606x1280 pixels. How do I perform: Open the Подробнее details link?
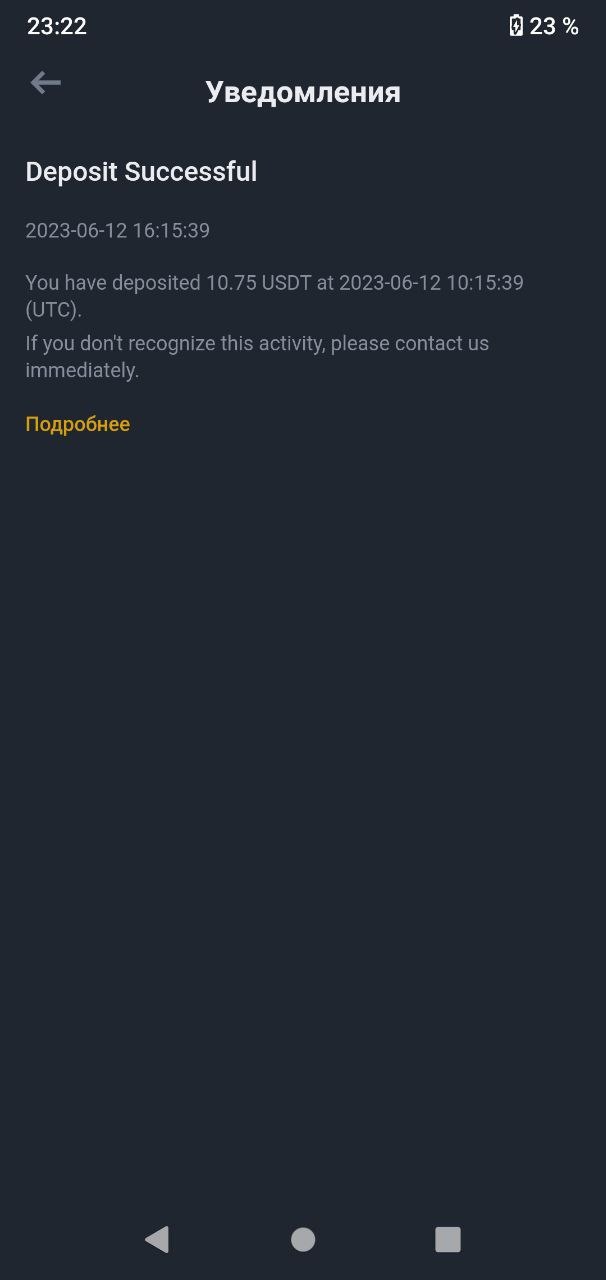(x=78, y=424)
